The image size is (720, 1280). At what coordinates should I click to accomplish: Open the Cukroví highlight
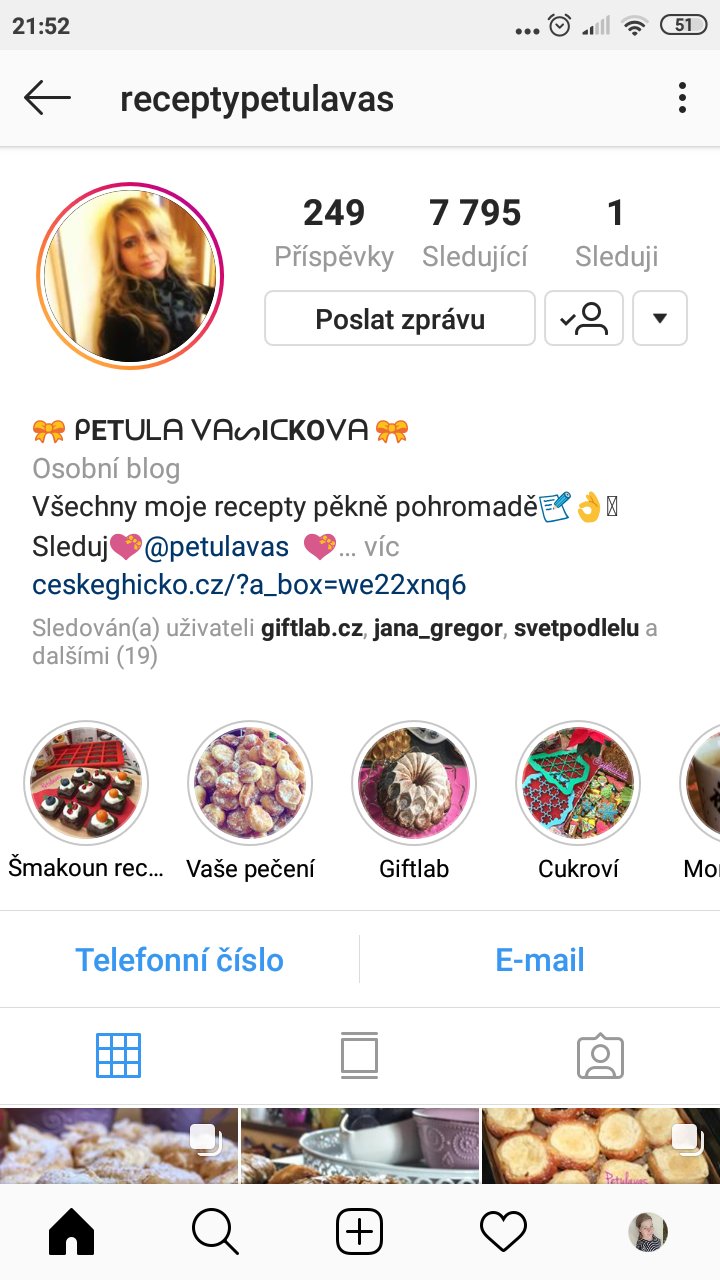[x=578, y=783]
